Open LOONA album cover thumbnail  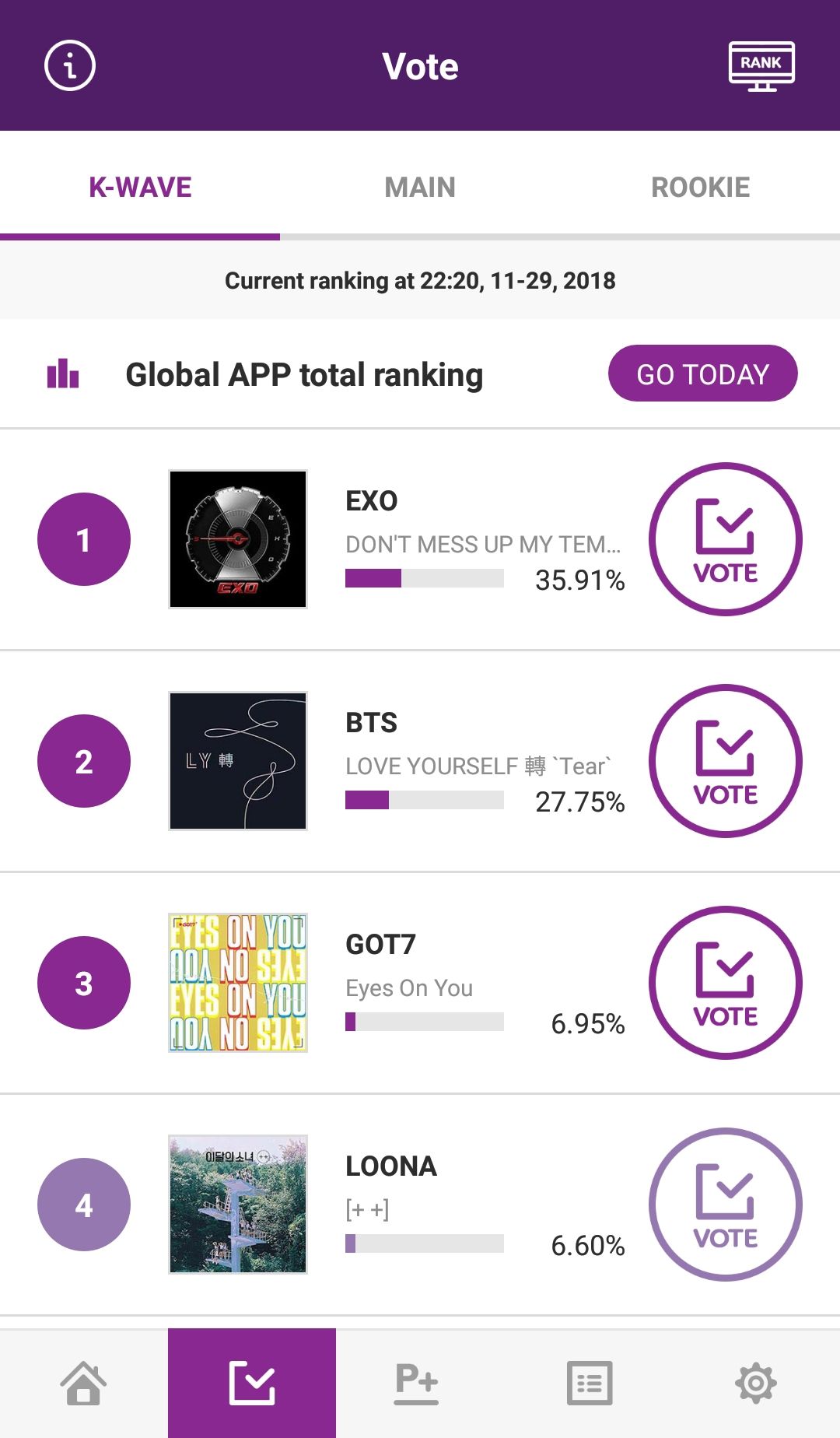[238, 1205]
